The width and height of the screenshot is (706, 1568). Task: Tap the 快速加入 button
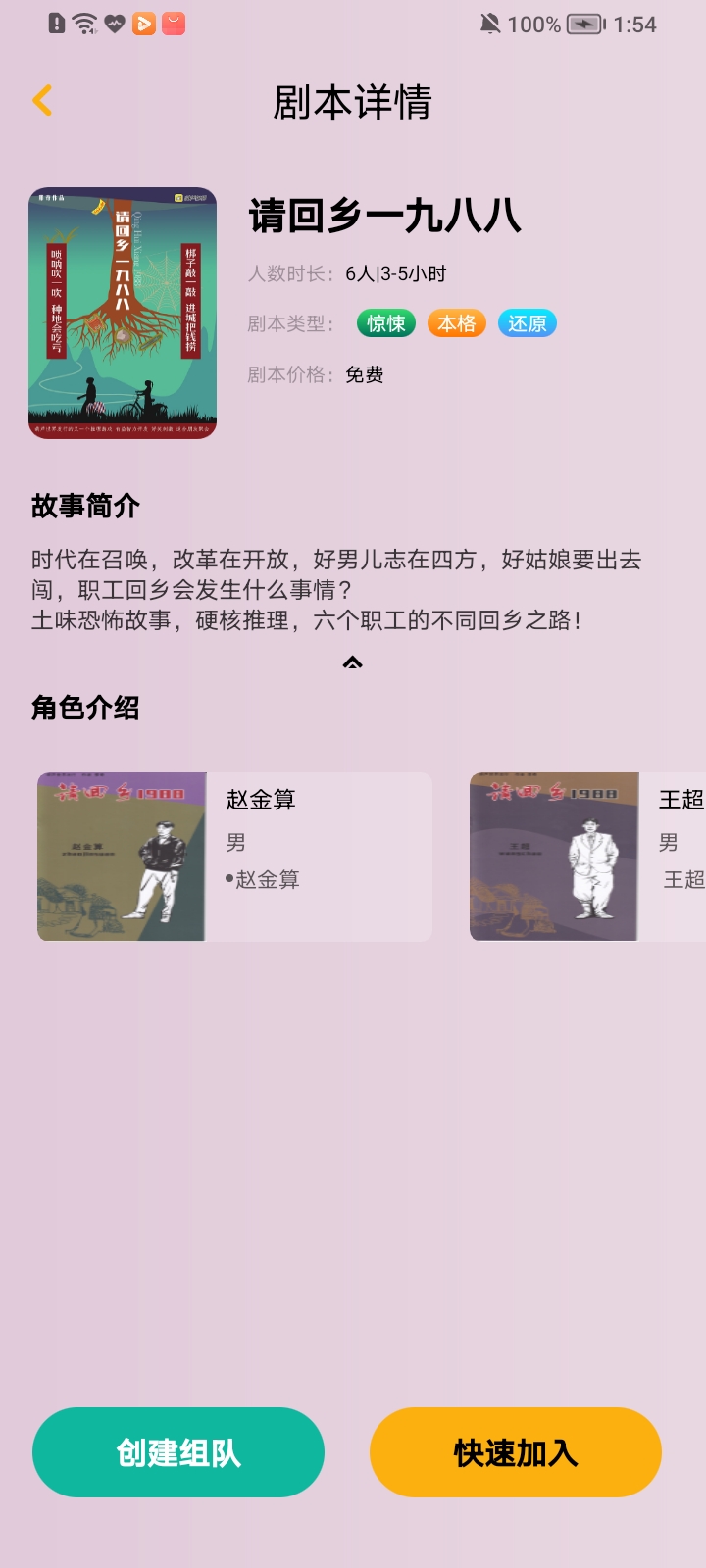(515, 1452)
